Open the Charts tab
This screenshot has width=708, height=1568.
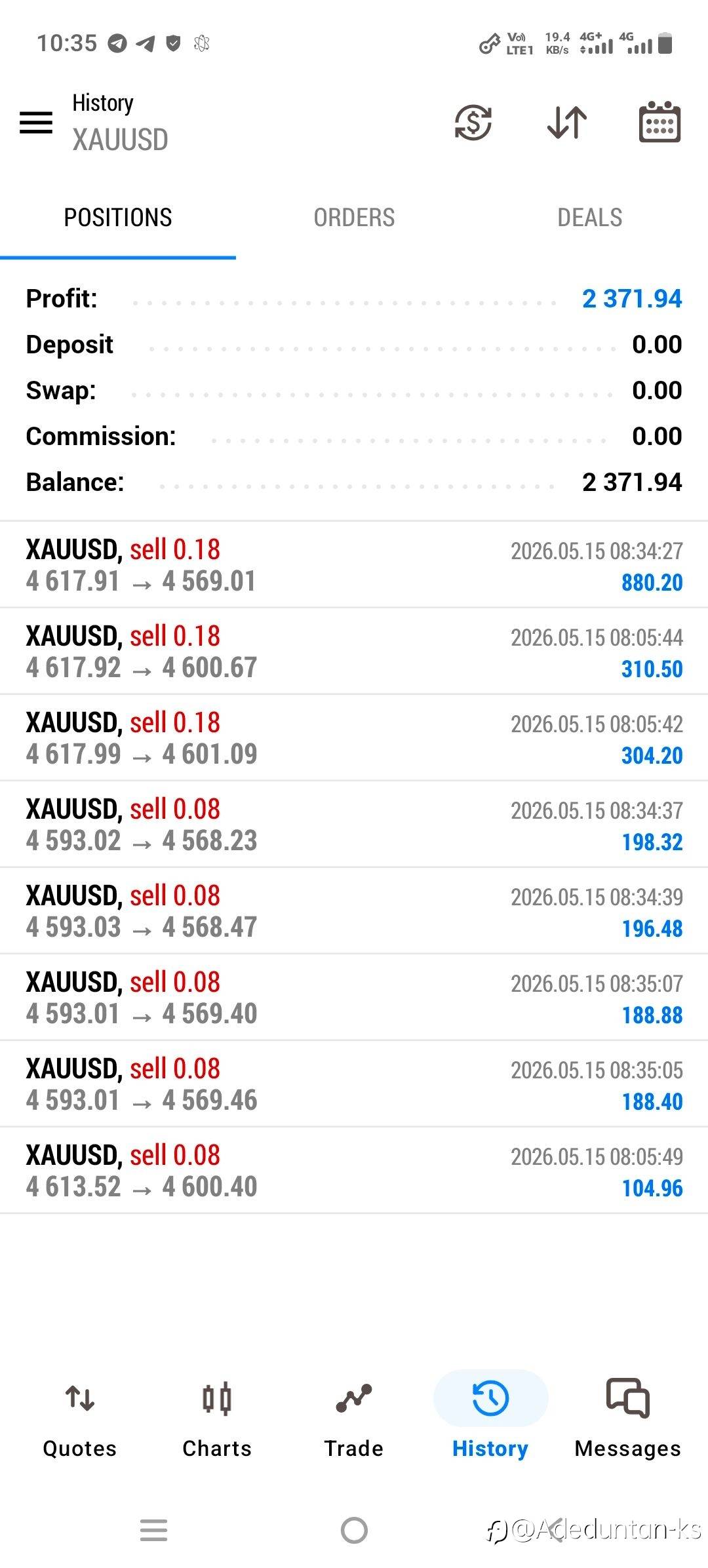click(x=217, y=1419)
